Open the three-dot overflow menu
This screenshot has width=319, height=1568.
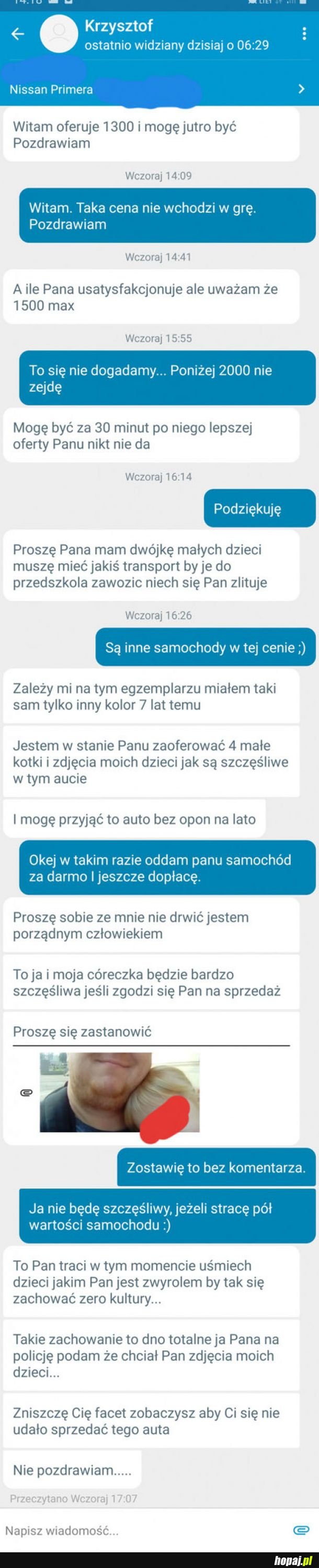[304, 34]
